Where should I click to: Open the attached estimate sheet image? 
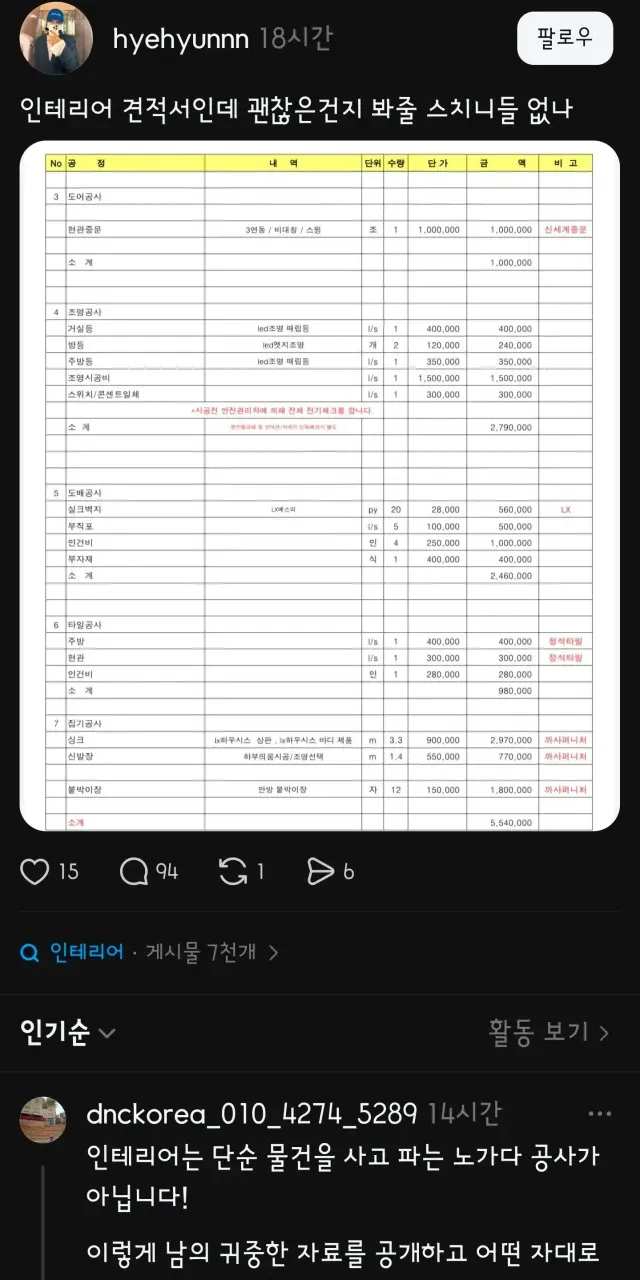click(x=320, y=486)
